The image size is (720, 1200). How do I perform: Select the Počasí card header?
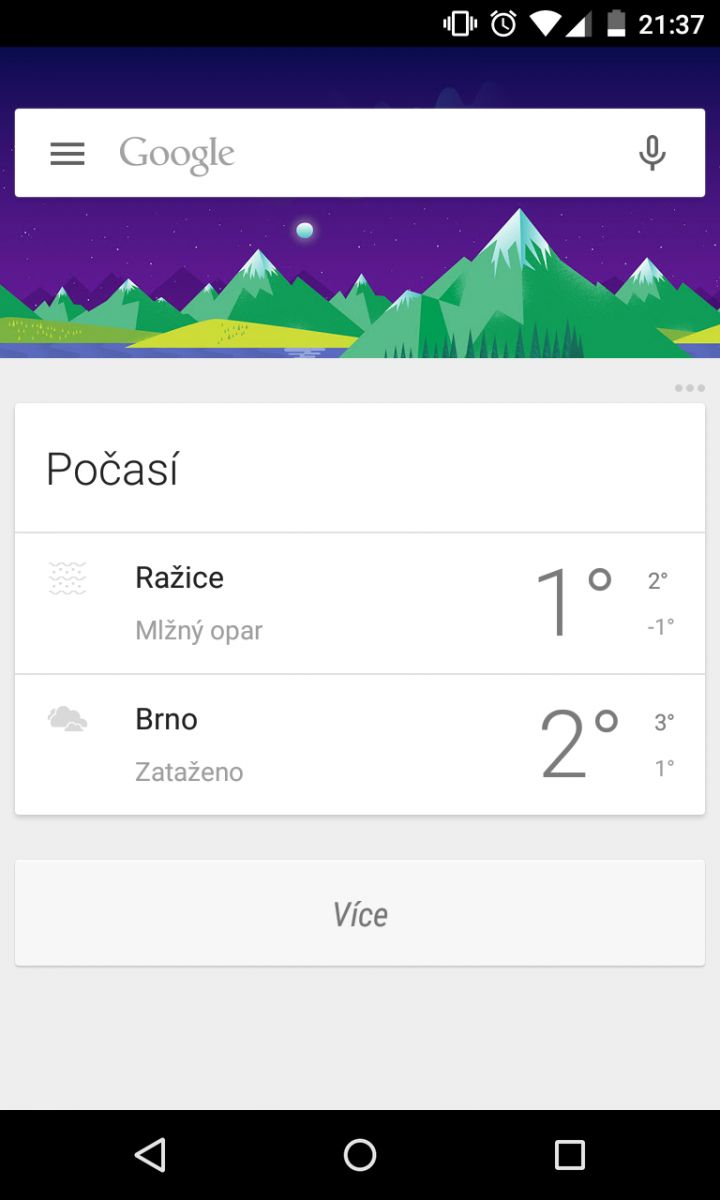pos(112,468)
